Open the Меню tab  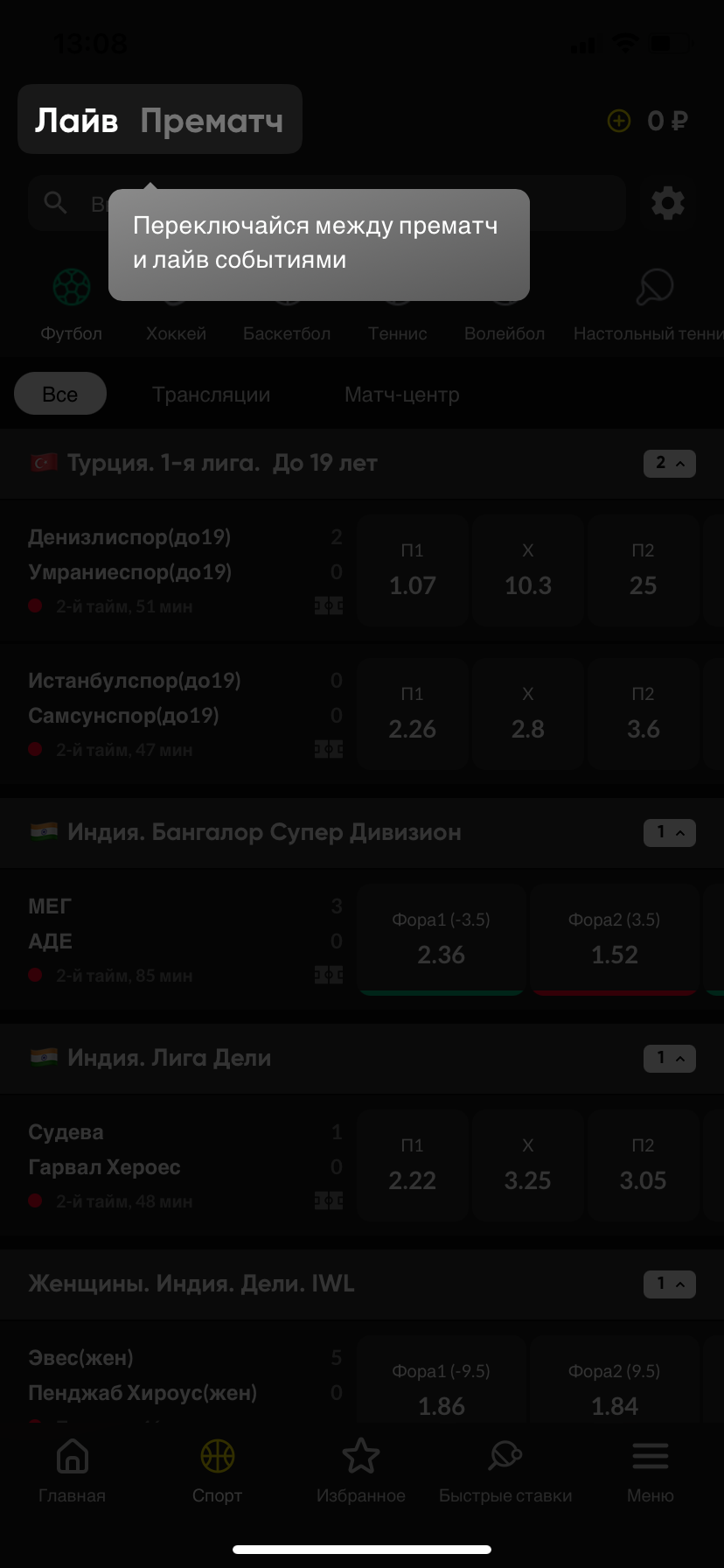pos(651,1473)
